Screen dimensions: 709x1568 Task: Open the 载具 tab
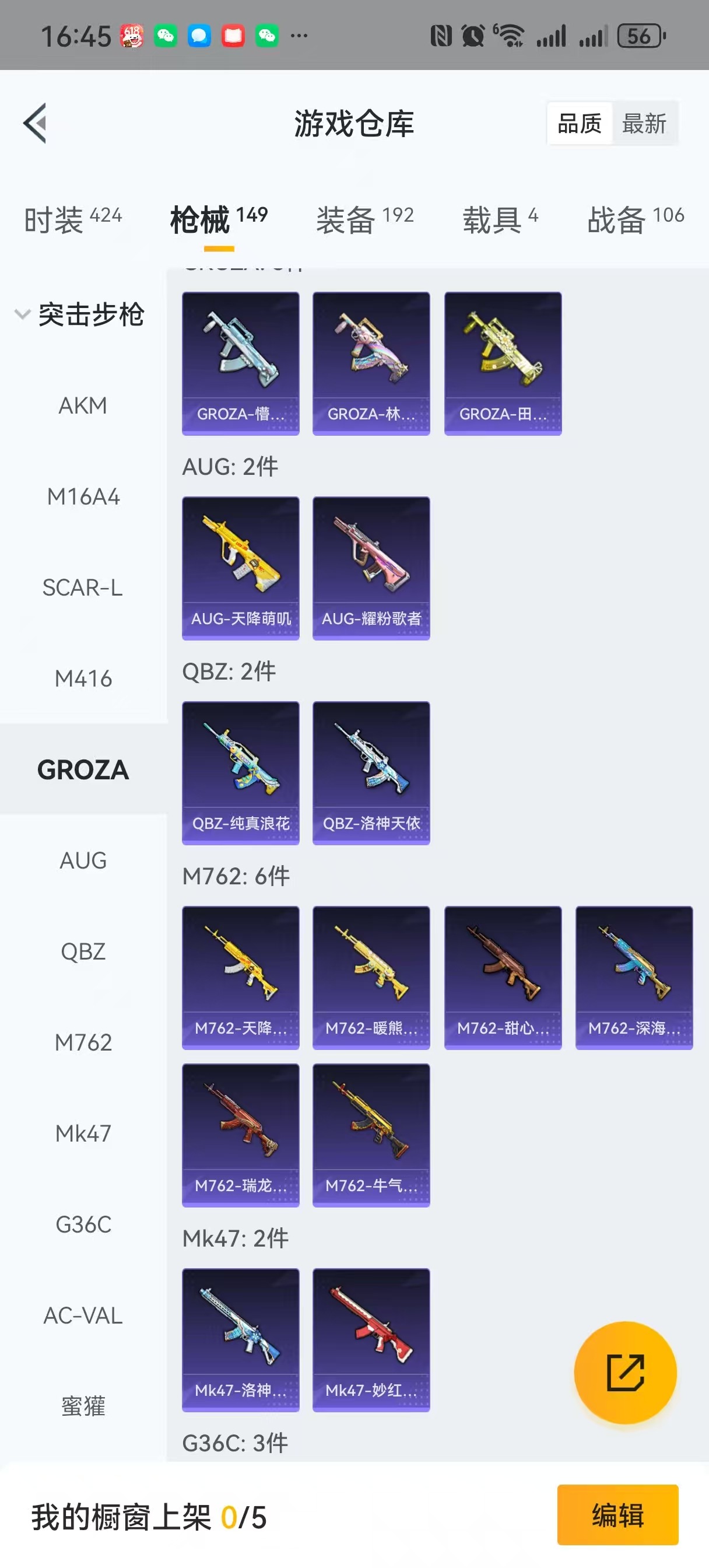point(500,219)
